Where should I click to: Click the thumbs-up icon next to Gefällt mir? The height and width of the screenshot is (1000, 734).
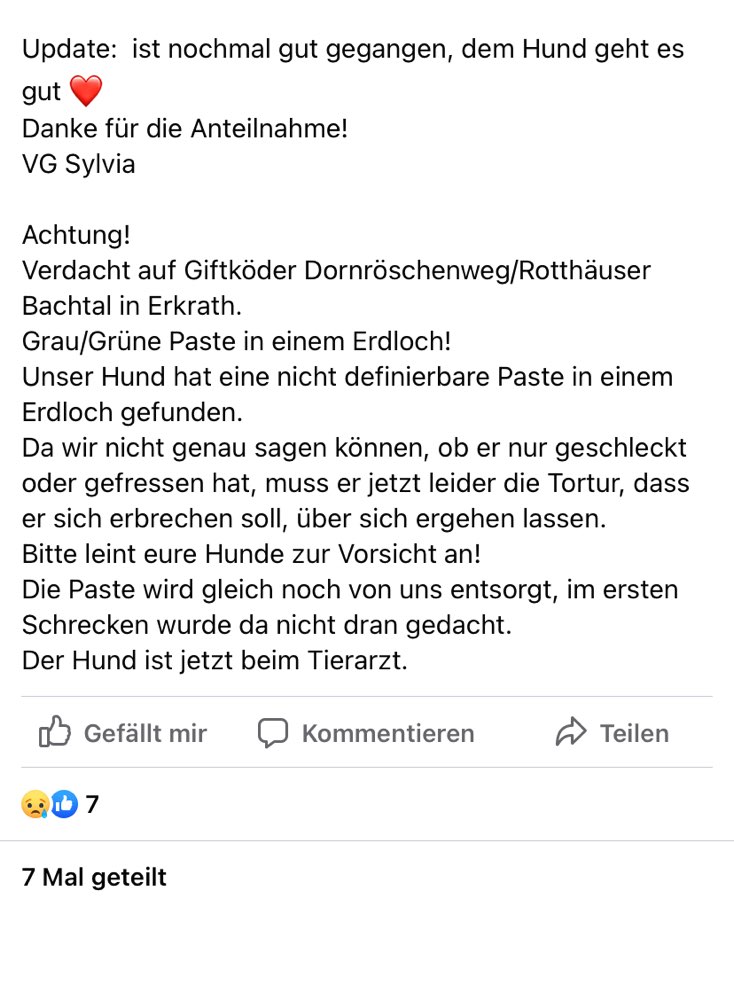(x=56, y=733)
